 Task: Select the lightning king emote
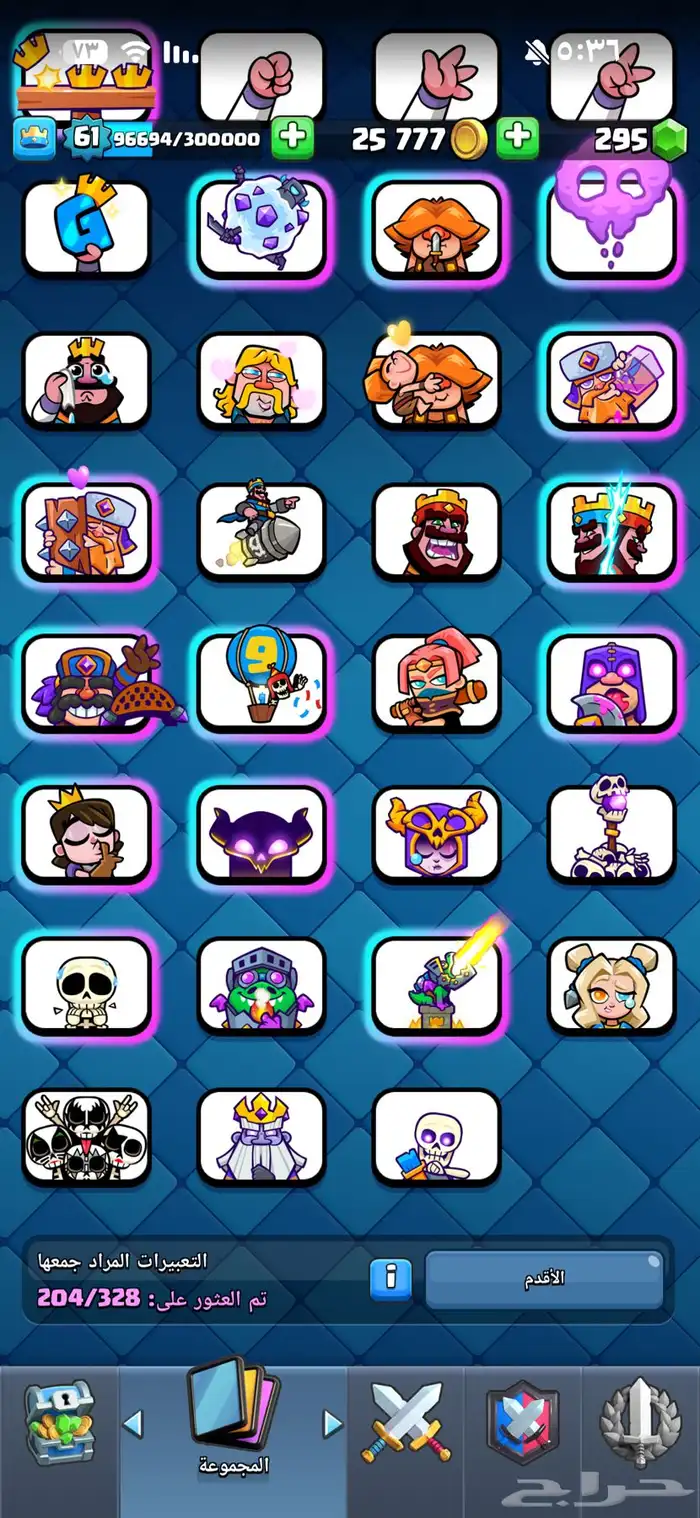611,531
